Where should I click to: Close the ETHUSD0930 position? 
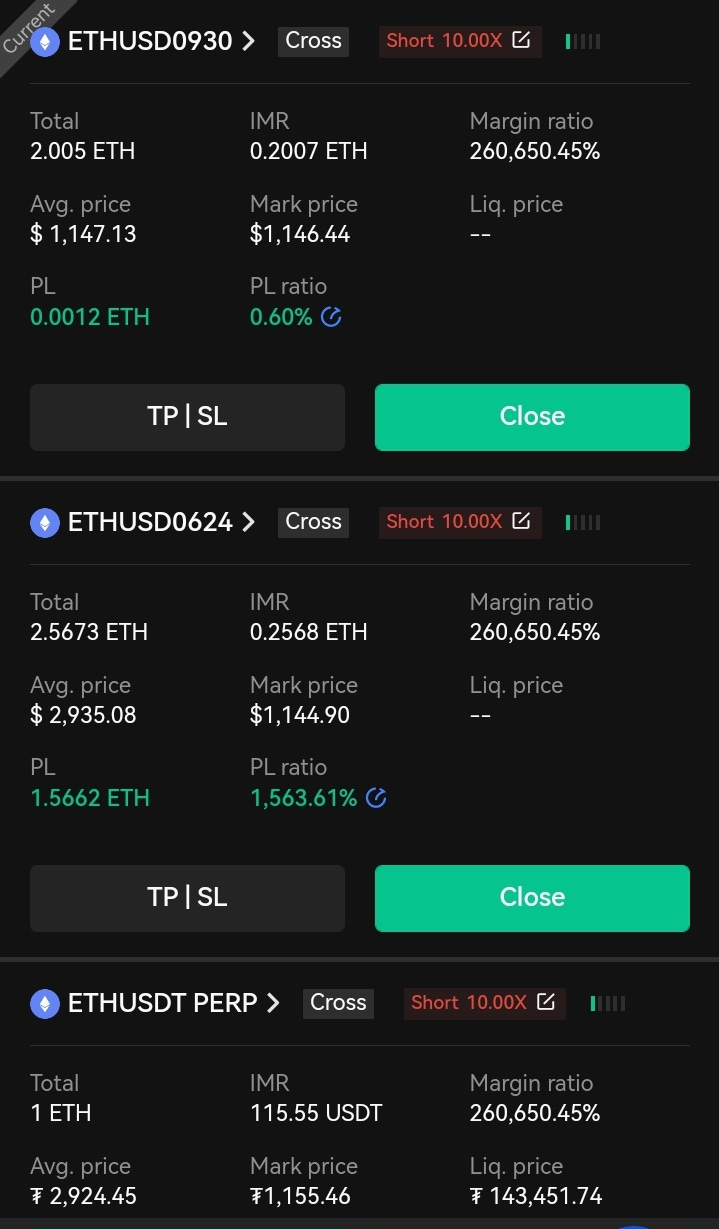coord(532,417)
